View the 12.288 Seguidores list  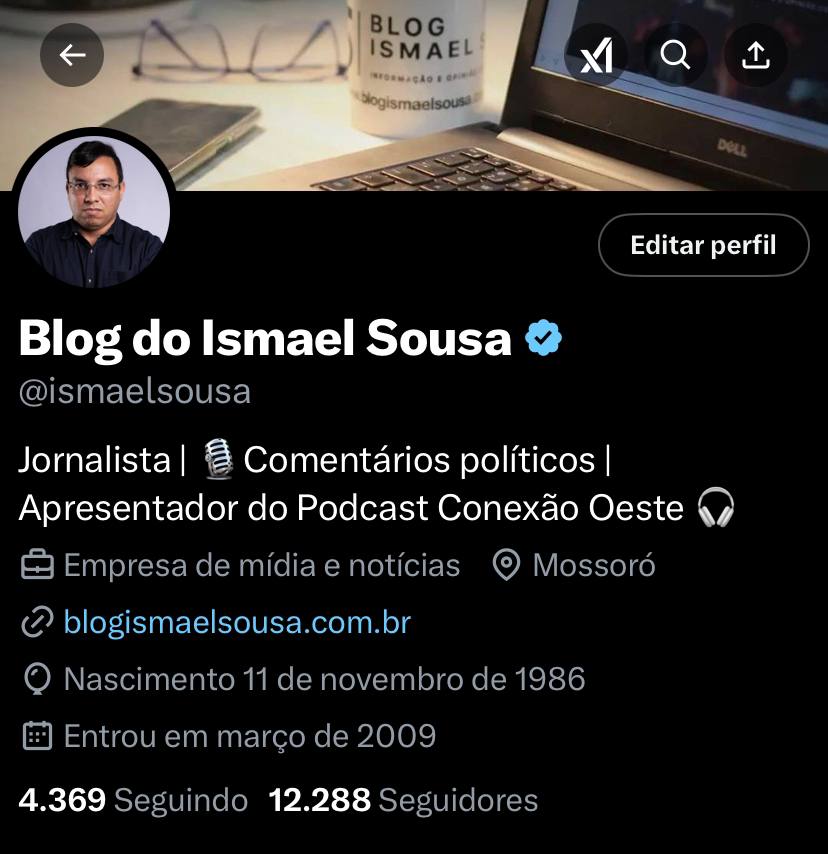[x=403, y=800]
